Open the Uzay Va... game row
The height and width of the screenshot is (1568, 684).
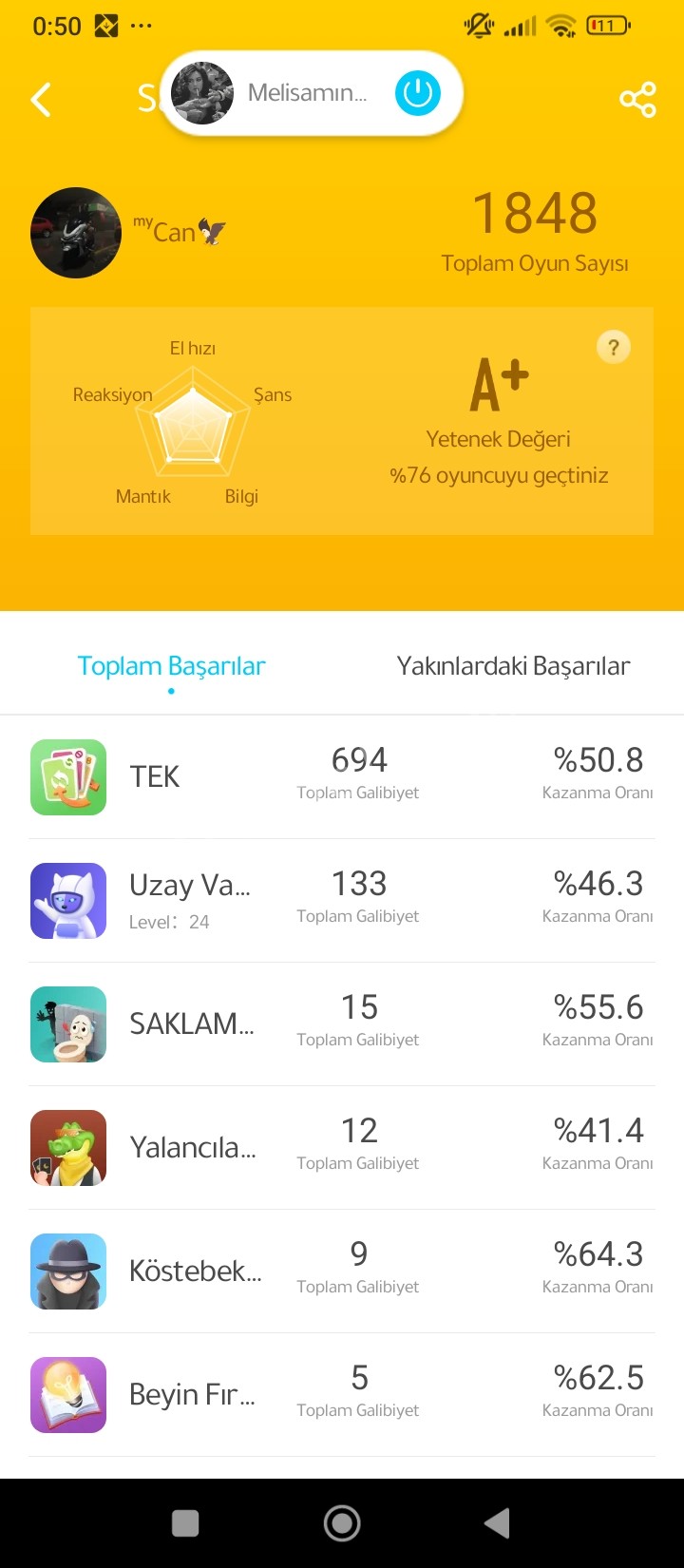pos(342,901)
